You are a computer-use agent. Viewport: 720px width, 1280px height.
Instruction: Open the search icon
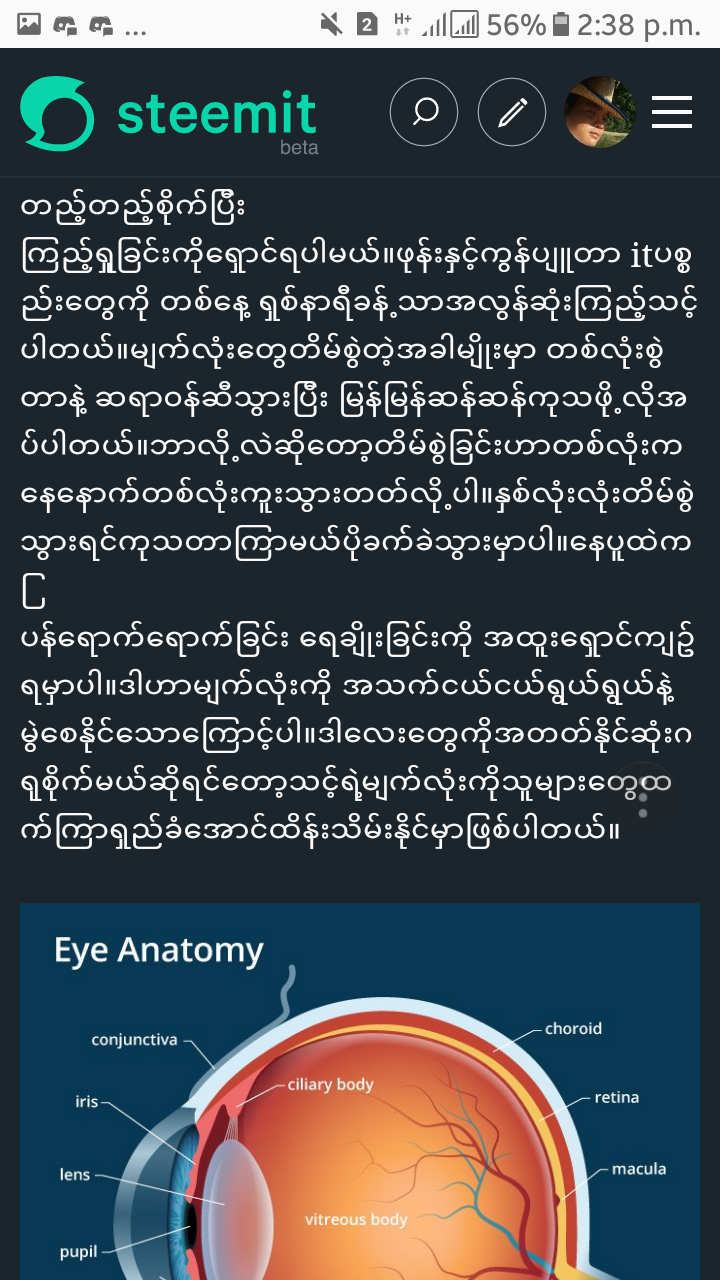(x=424, y=112)
